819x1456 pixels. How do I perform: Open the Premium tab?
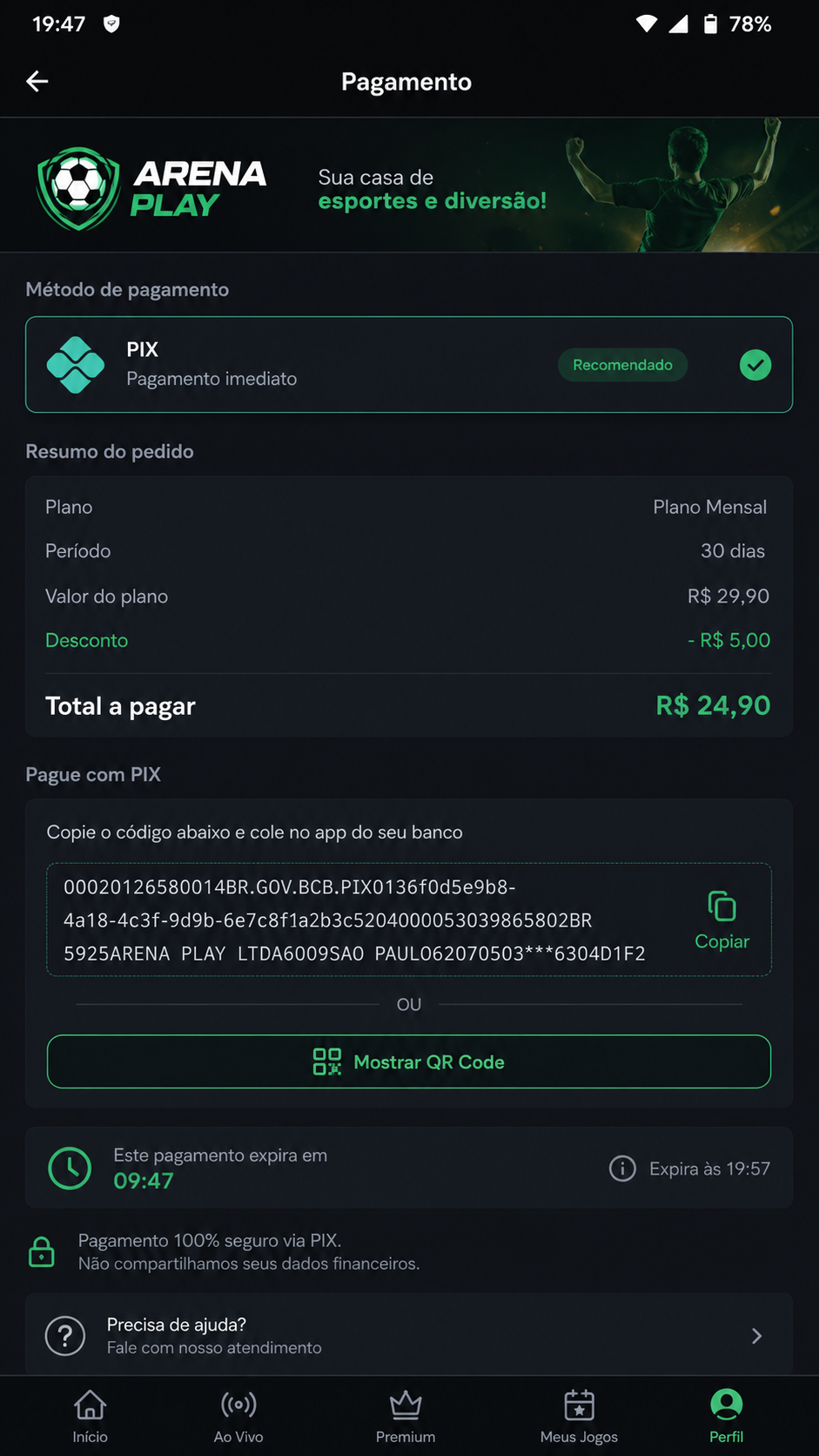[406, 1416]
